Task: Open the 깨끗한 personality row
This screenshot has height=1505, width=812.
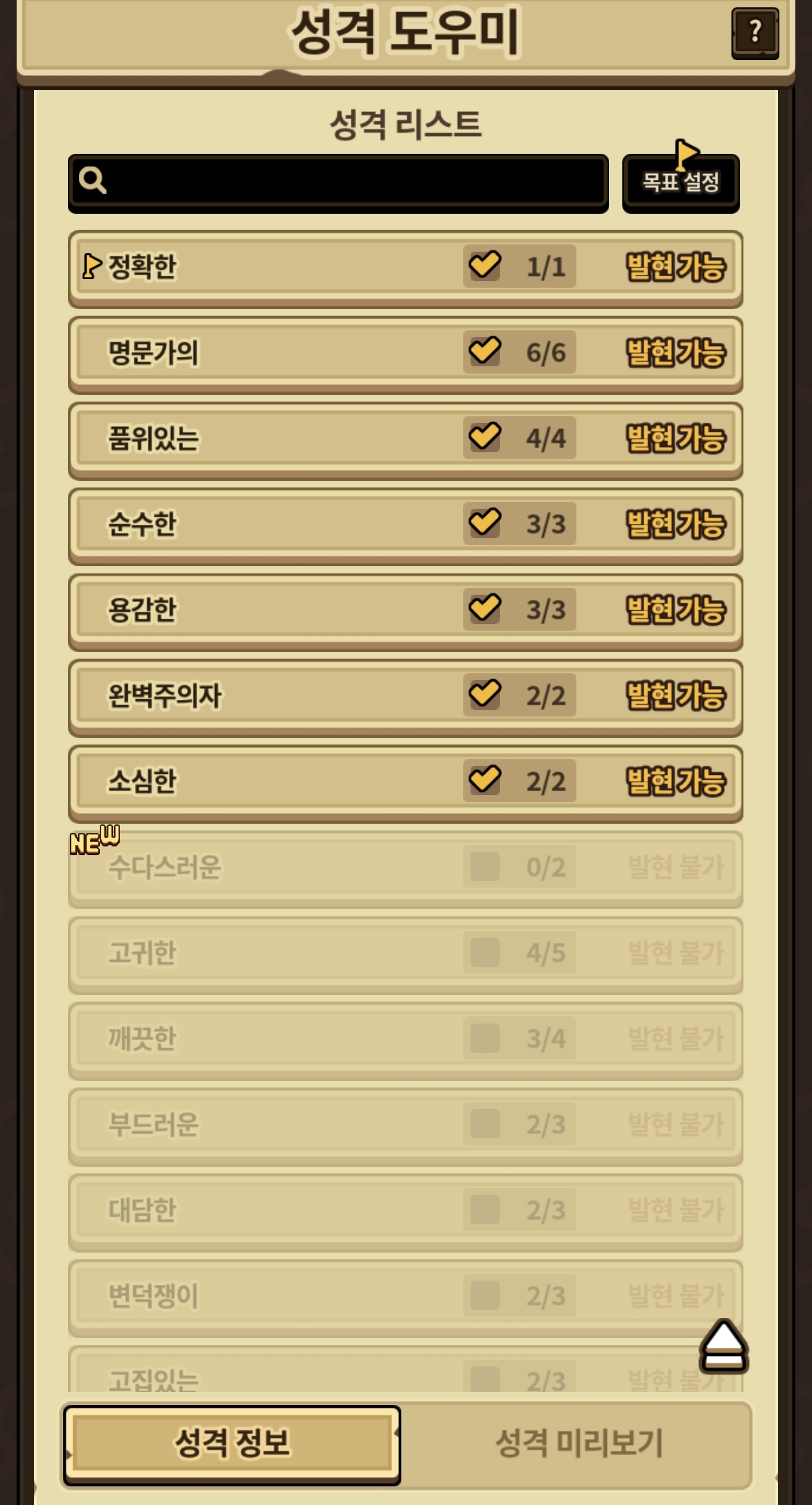Action: (x=405, y=1038)
